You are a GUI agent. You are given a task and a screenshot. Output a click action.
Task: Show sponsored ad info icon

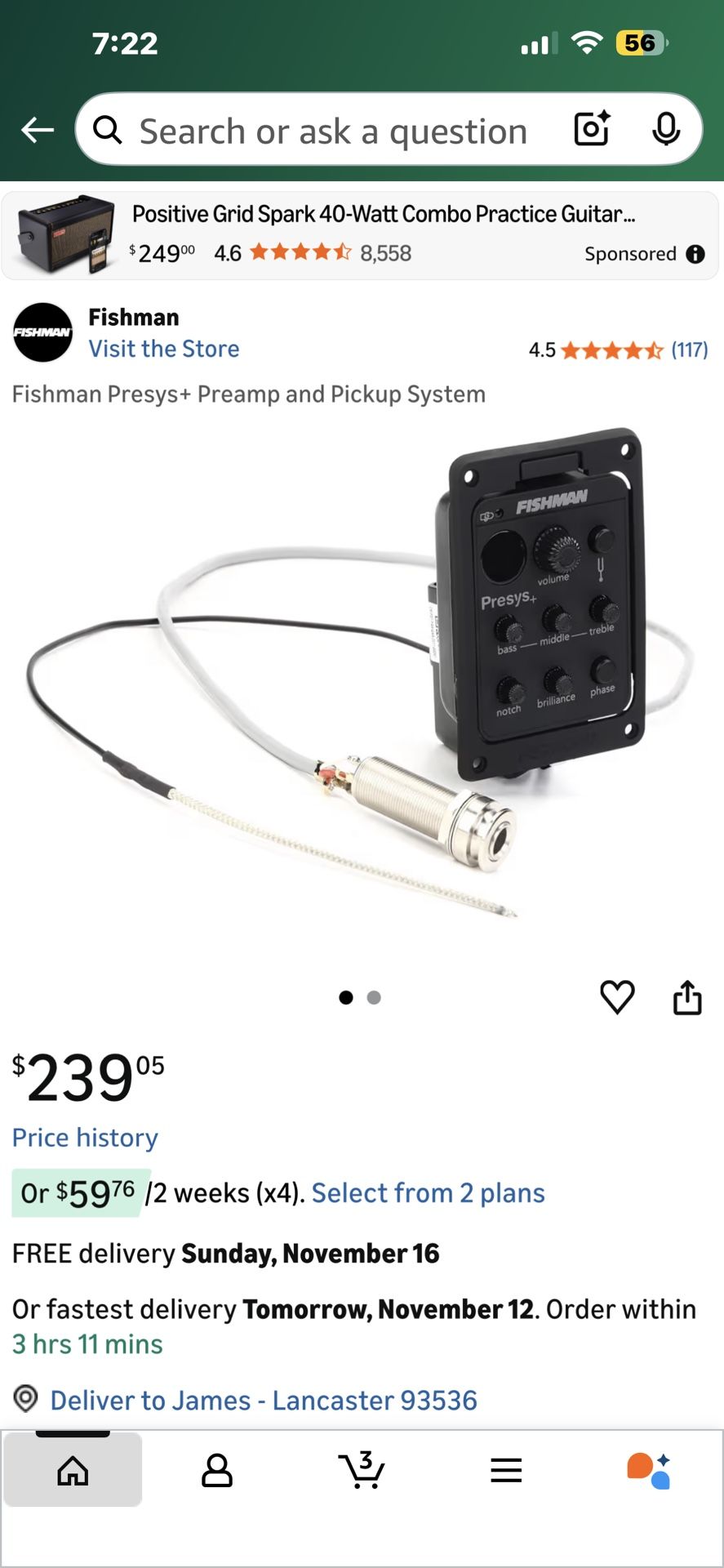pos(695,254)
